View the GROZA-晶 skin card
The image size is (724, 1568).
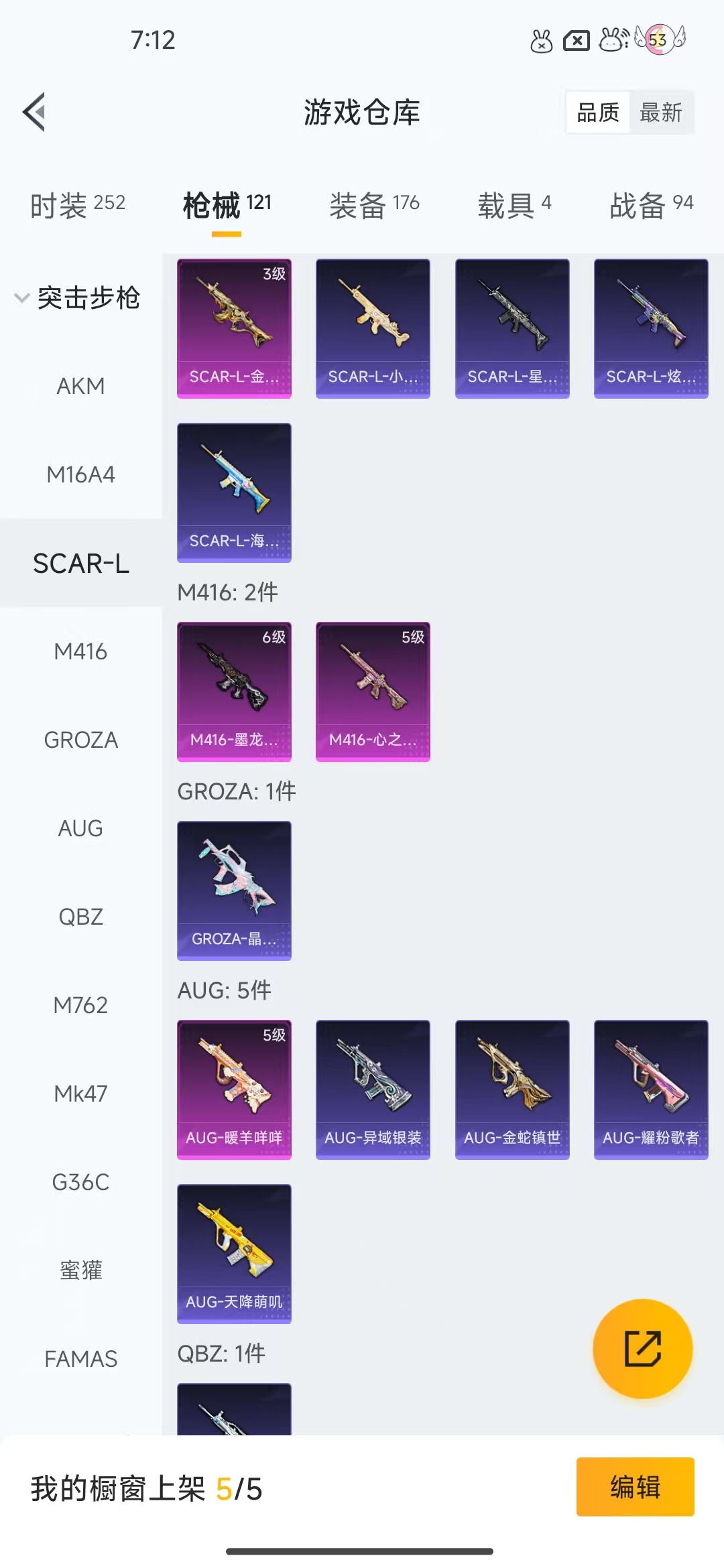coord(234,891)
